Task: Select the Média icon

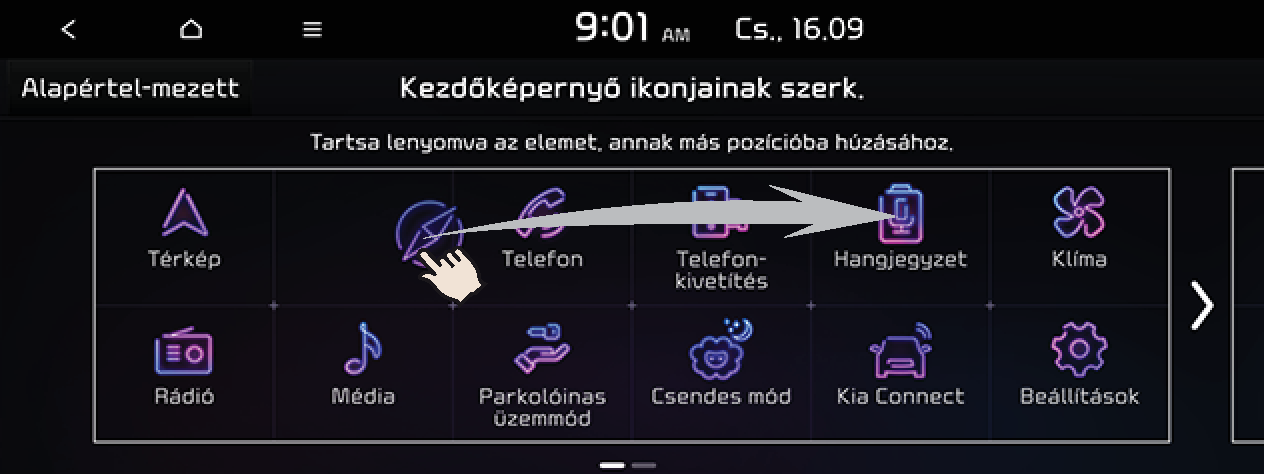Action: 363,366
